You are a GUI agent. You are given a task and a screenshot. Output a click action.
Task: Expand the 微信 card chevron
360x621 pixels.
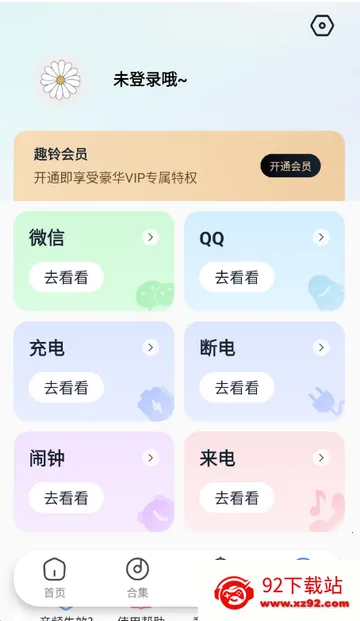[150, 237]
